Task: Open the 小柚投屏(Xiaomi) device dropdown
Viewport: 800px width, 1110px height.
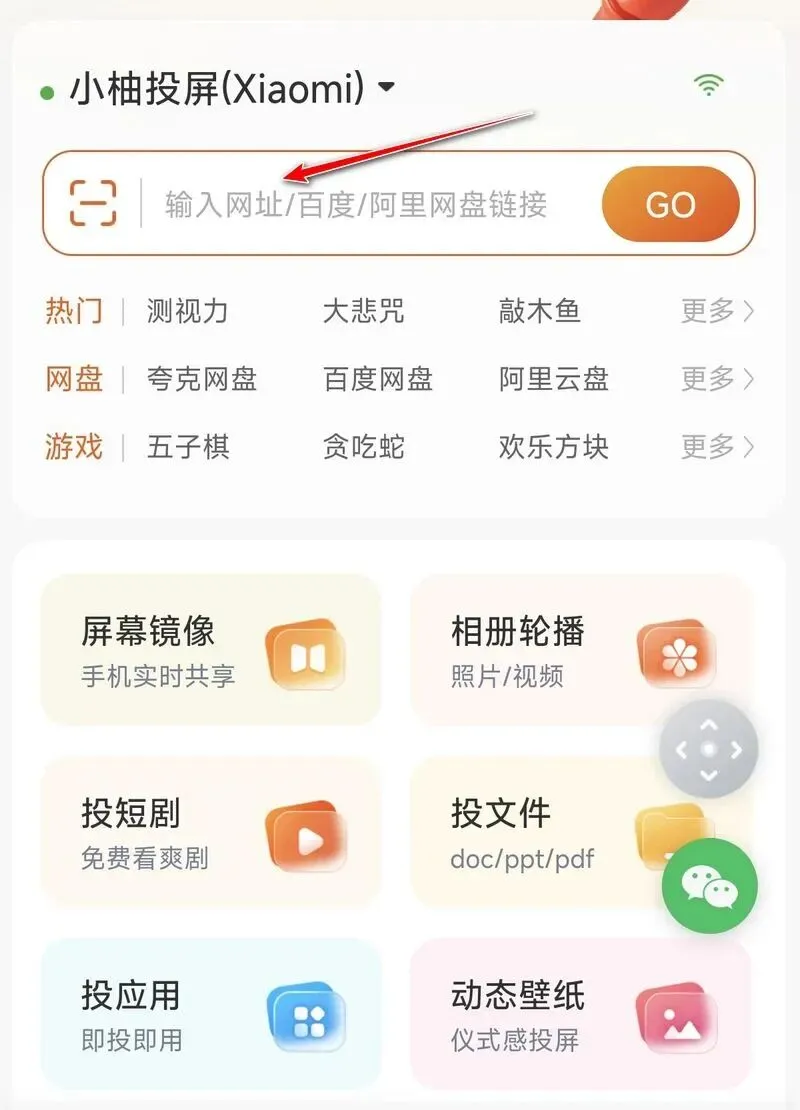Action: [232, 88]
